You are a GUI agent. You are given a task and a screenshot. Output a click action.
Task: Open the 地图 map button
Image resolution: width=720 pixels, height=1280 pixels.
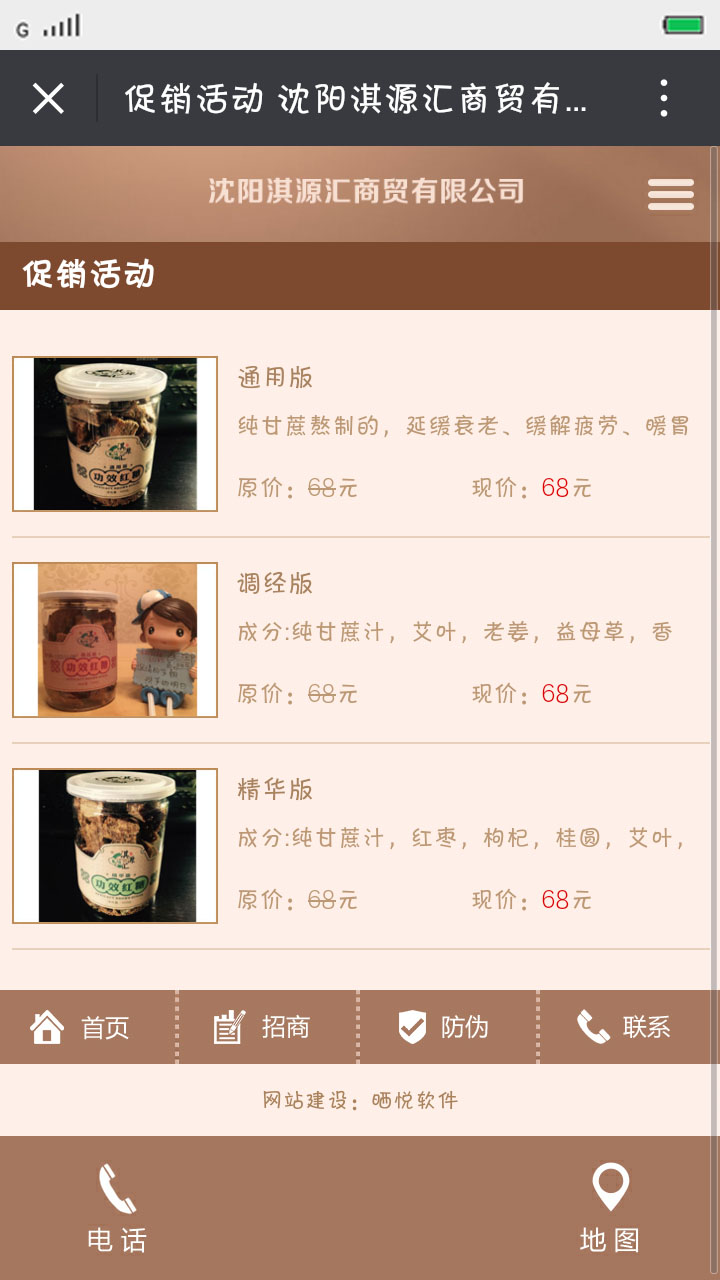[x=609, y=1208]
